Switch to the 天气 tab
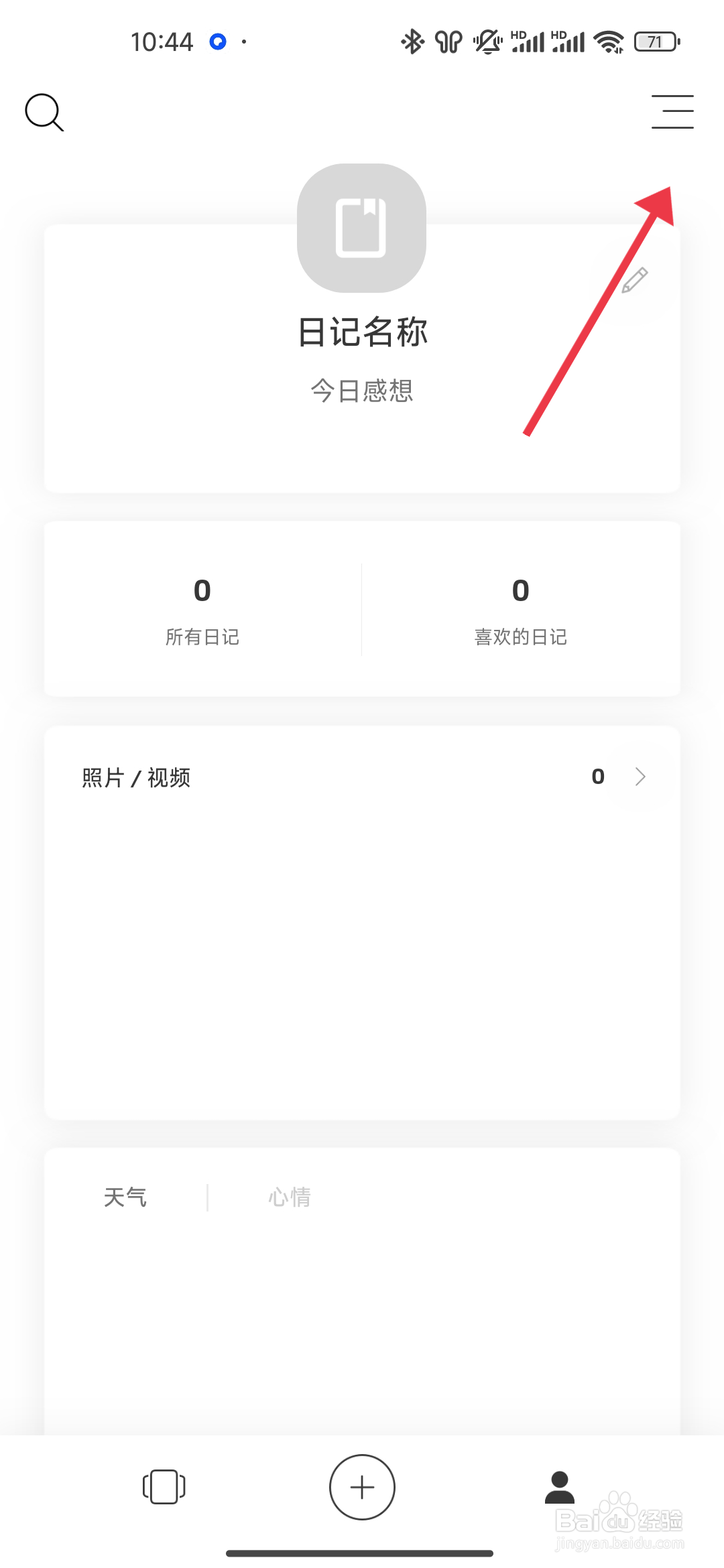724x1568 pixels. pos(125,1197)
